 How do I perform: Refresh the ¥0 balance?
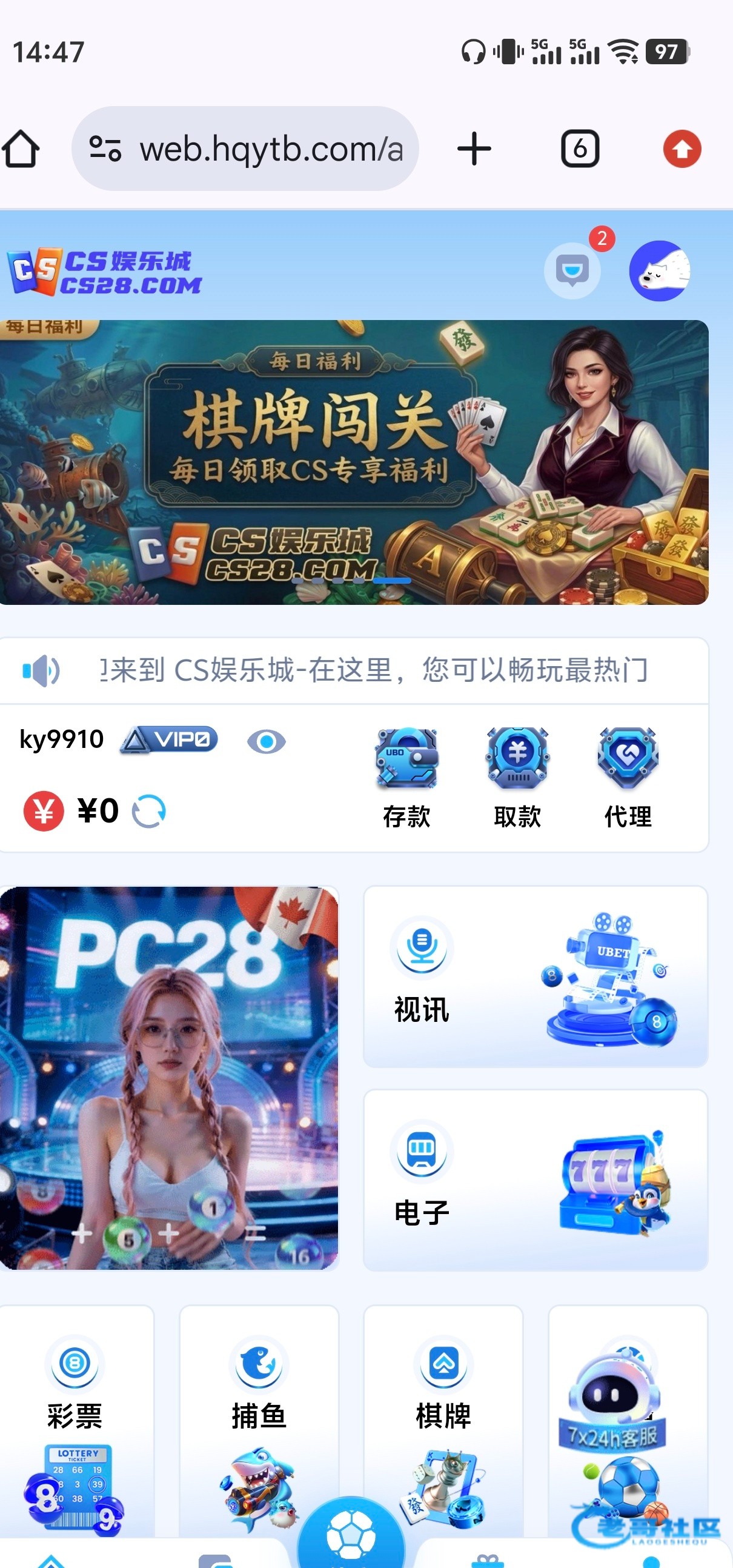coord(149,811)
